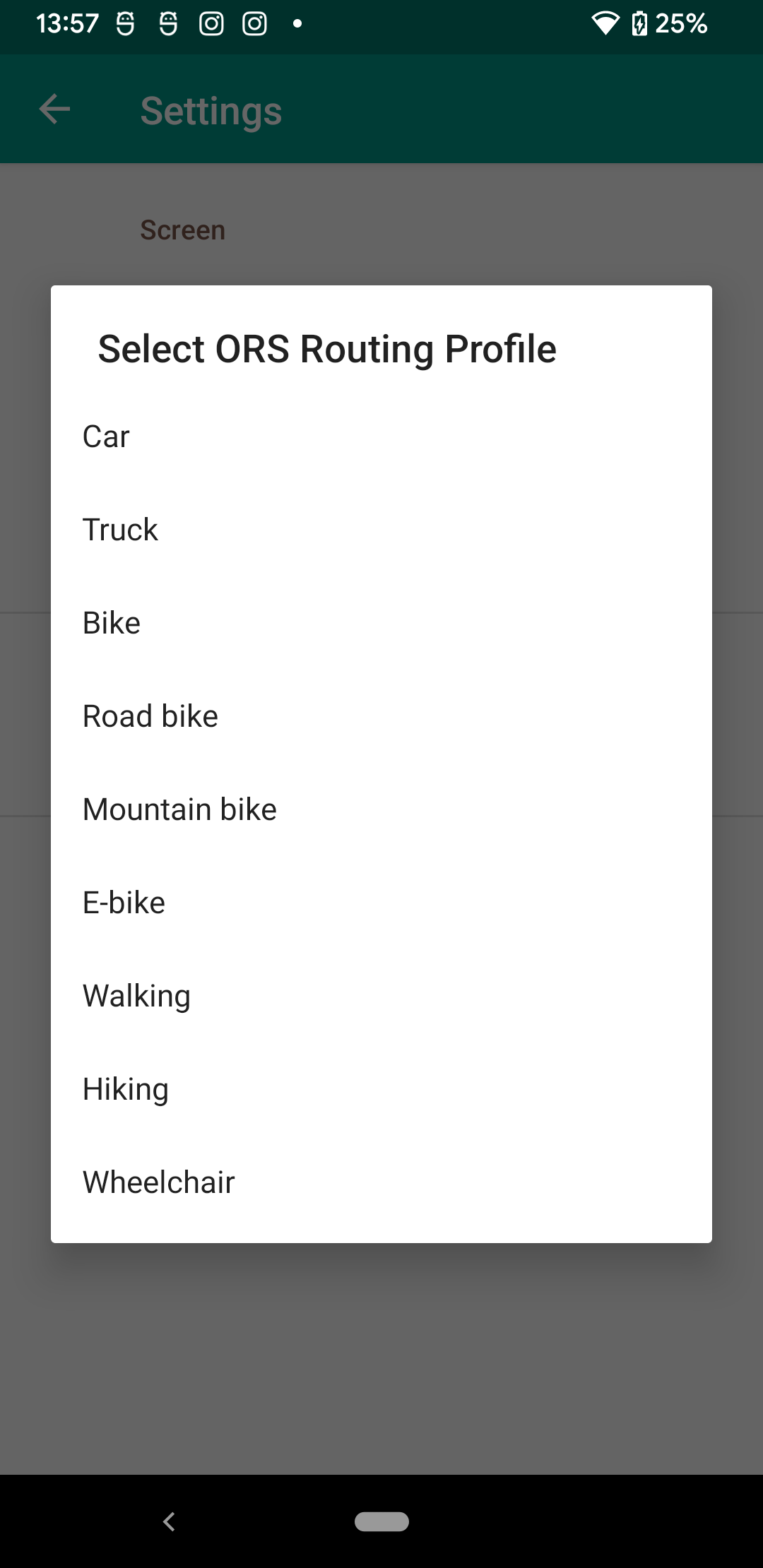Select Wheelchair routing profile
Viewport: 763px width, 1568px height.
[381, 1182]
